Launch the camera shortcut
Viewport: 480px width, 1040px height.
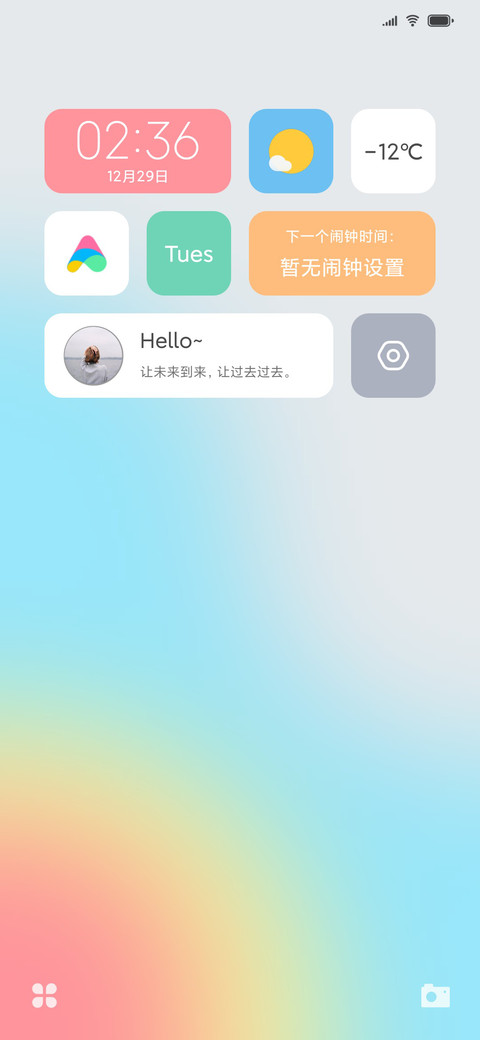(x=436, y=996)
